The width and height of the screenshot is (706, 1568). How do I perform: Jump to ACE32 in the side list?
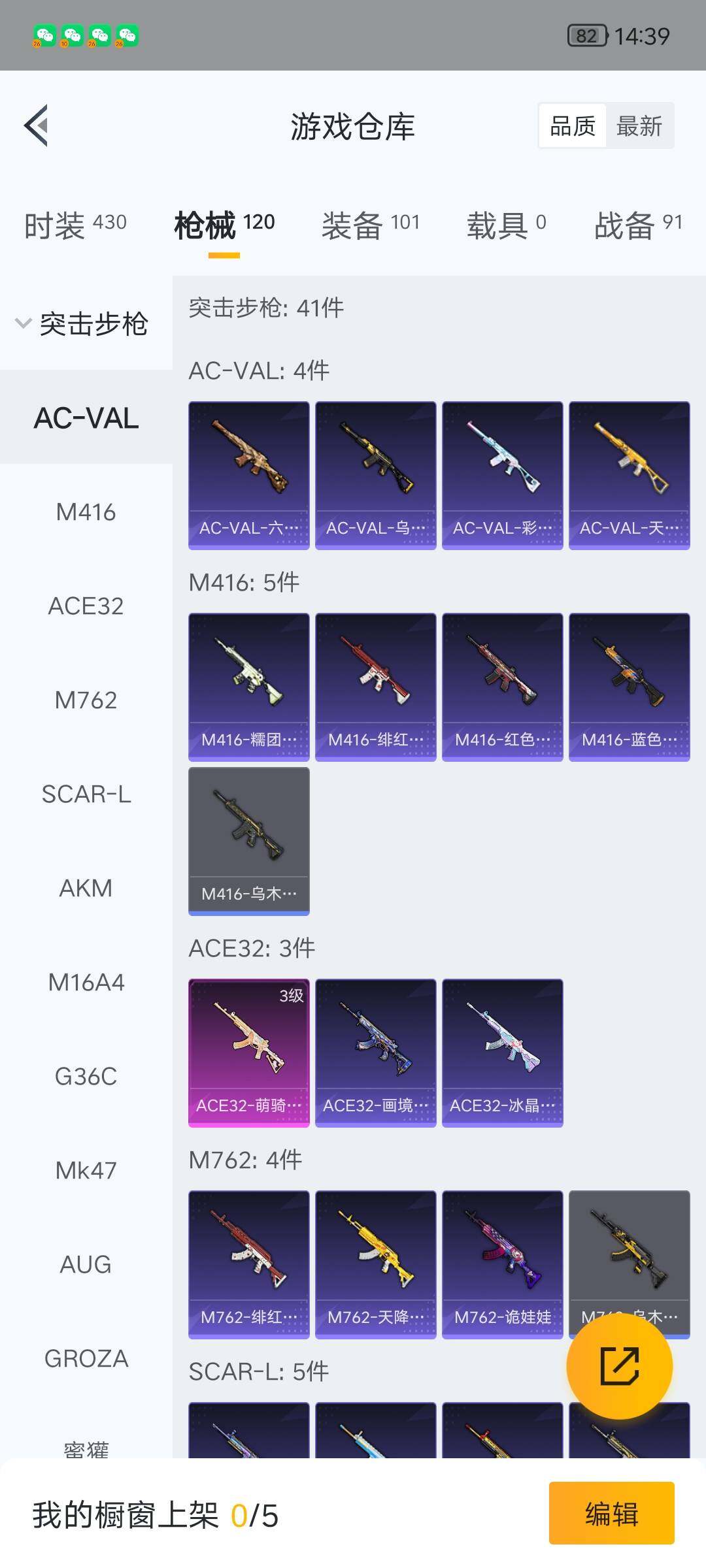tap(86, 606)
